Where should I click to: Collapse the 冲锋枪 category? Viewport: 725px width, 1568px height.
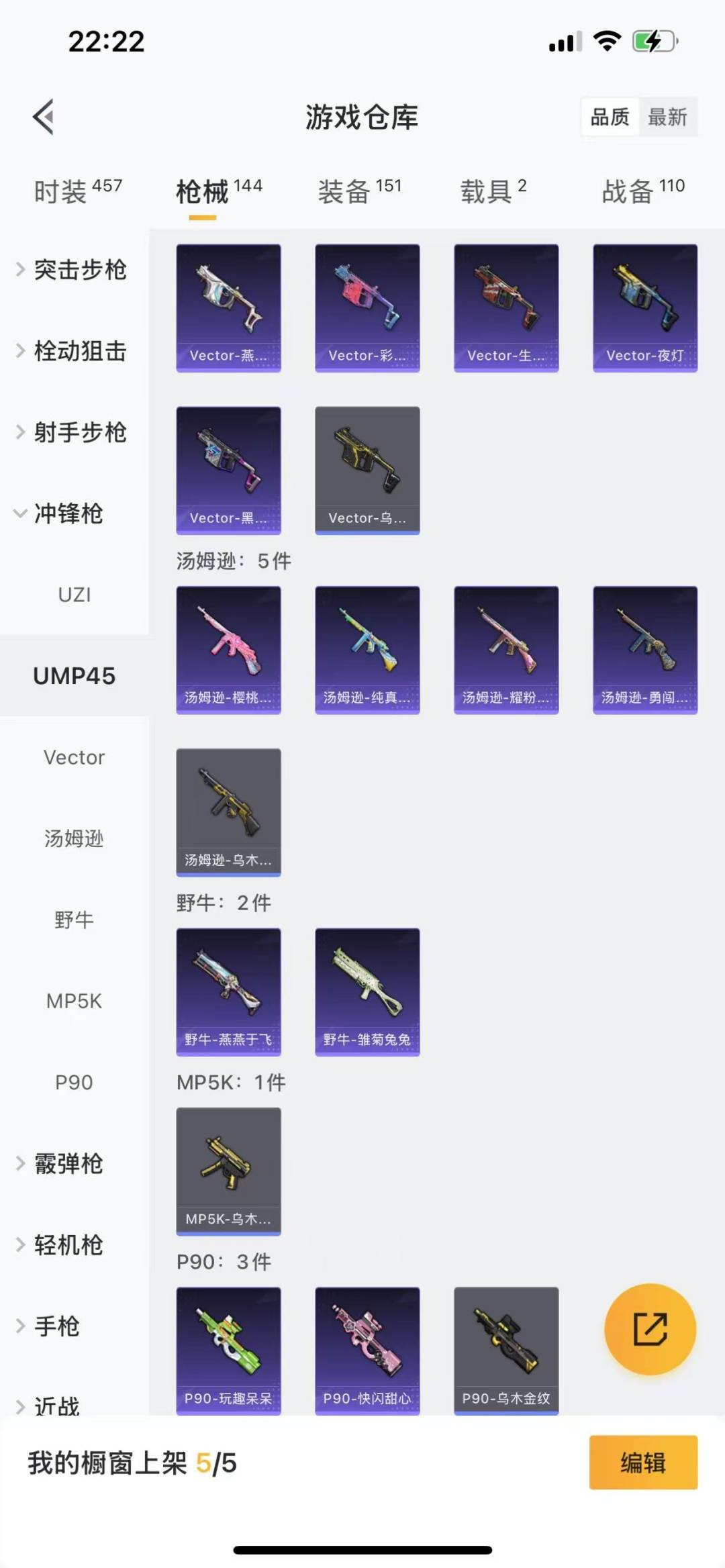tap(60, 513)
